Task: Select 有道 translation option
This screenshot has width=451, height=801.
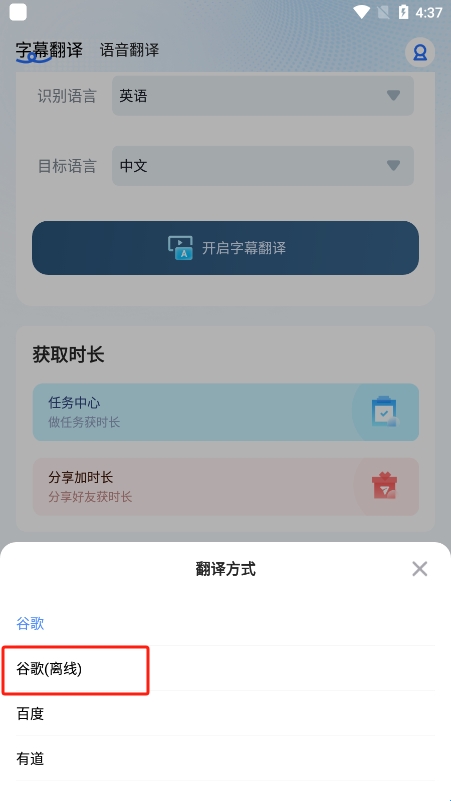Action: pos(225,759)
